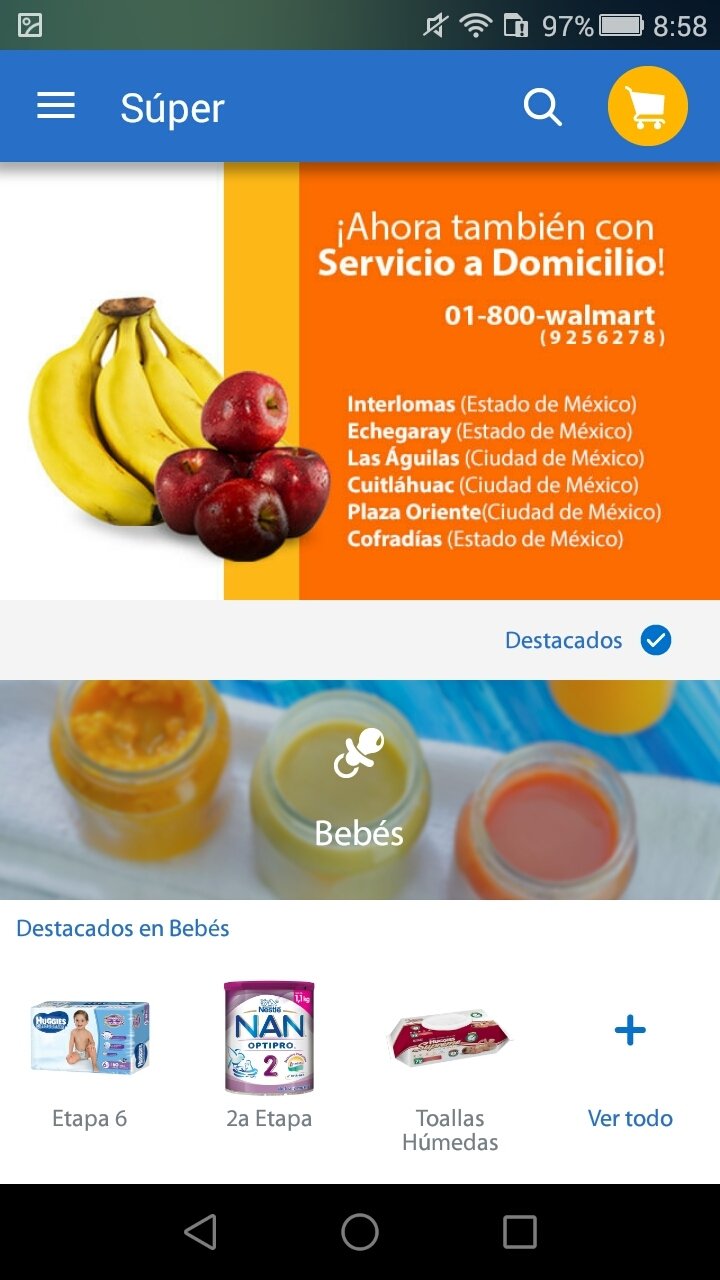Open the hamburger navigation menu
Screen dimensions: 720x1280
pyautogui.click(x=56, y=106)
